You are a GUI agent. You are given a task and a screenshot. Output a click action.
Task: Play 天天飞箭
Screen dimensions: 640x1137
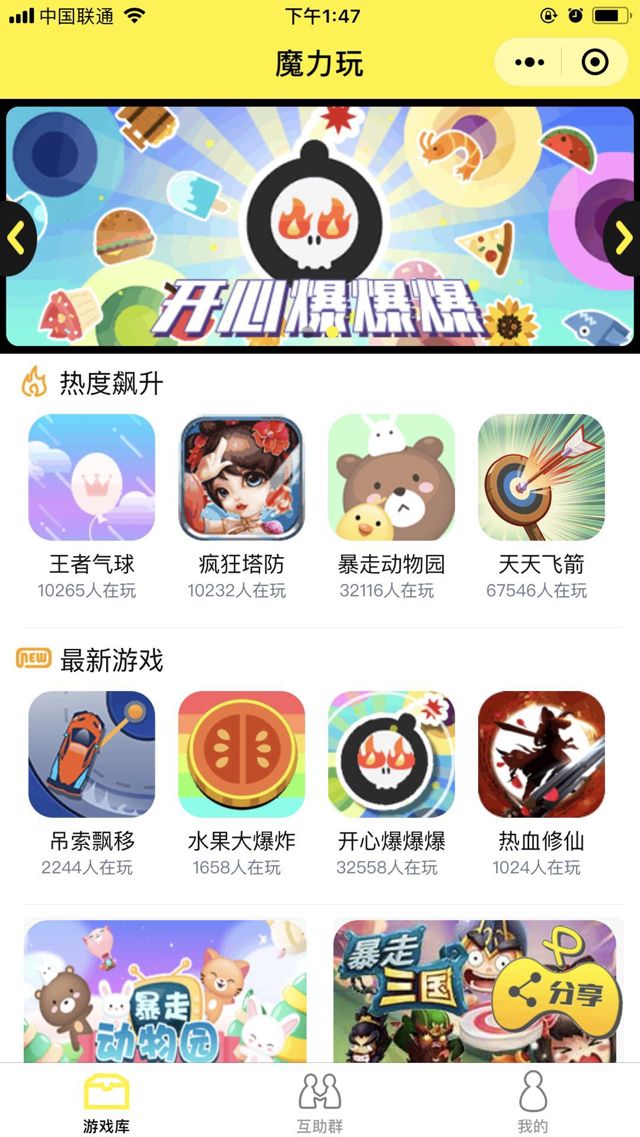point(541,477)
